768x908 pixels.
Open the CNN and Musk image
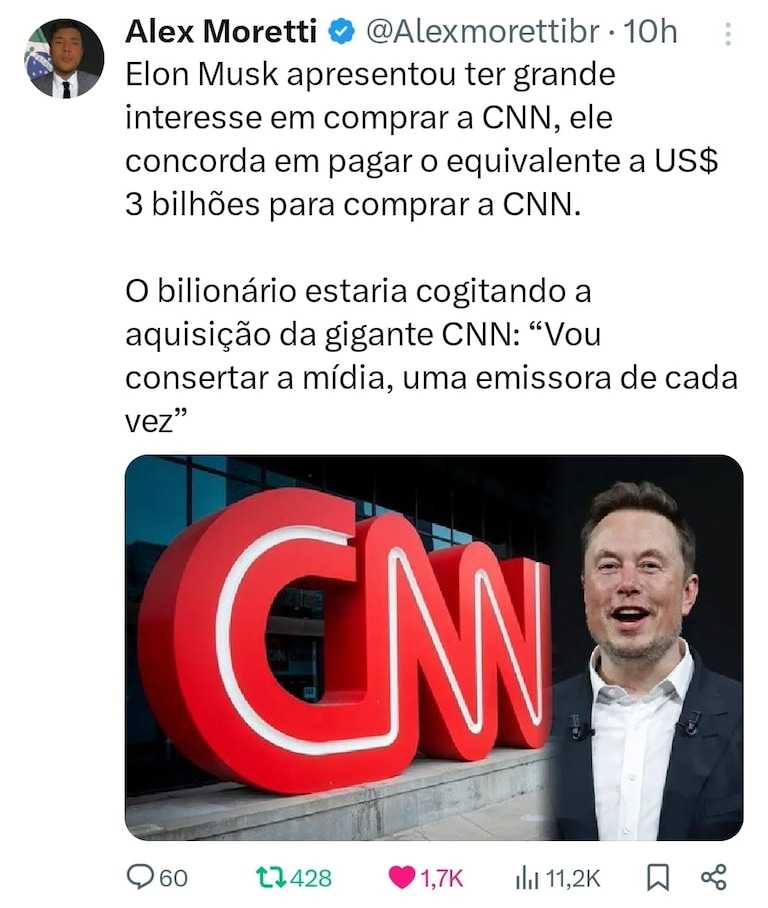pyautogui.click(x=433, y=647)
